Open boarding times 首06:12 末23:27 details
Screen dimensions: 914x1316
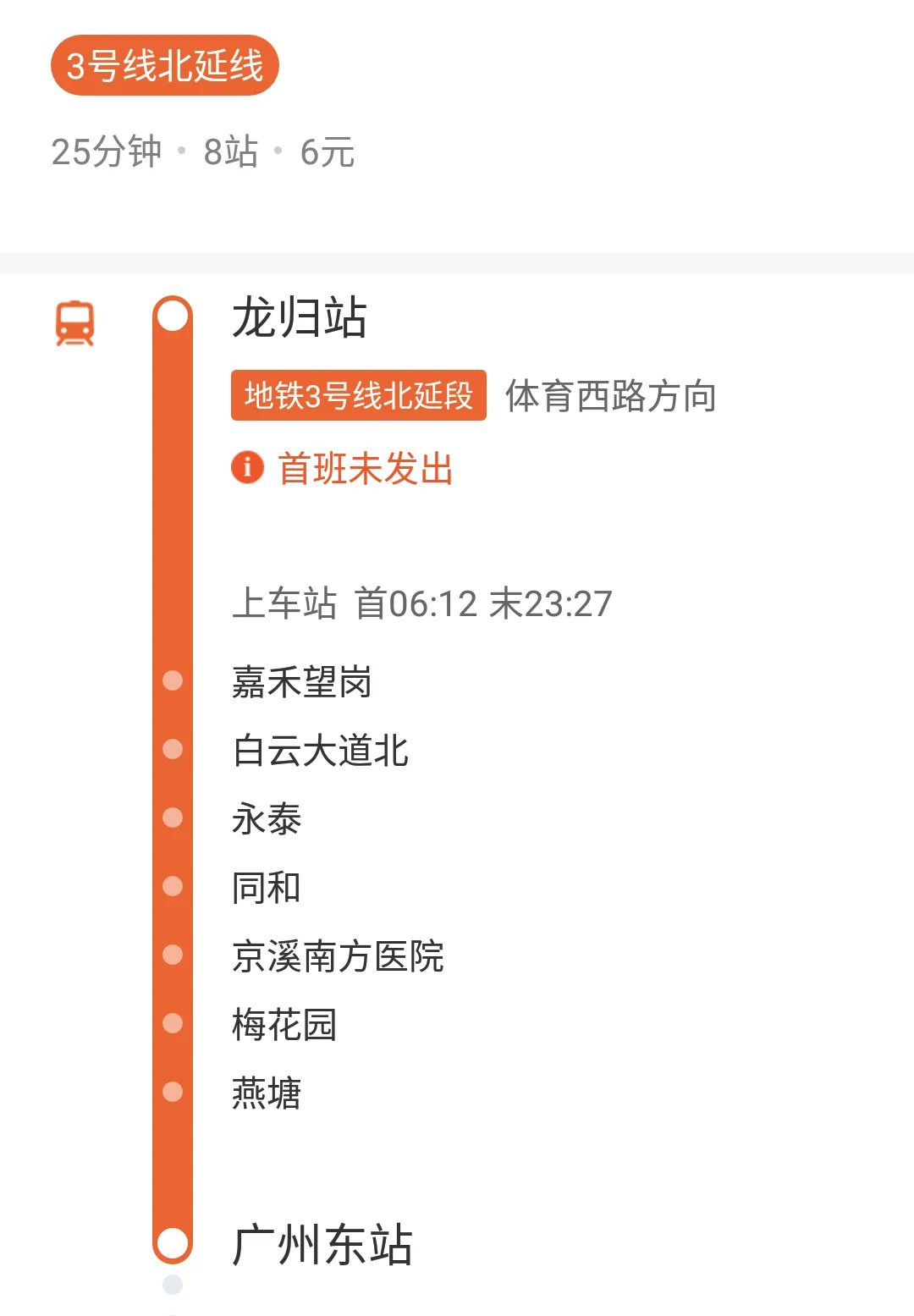point(423,603)
